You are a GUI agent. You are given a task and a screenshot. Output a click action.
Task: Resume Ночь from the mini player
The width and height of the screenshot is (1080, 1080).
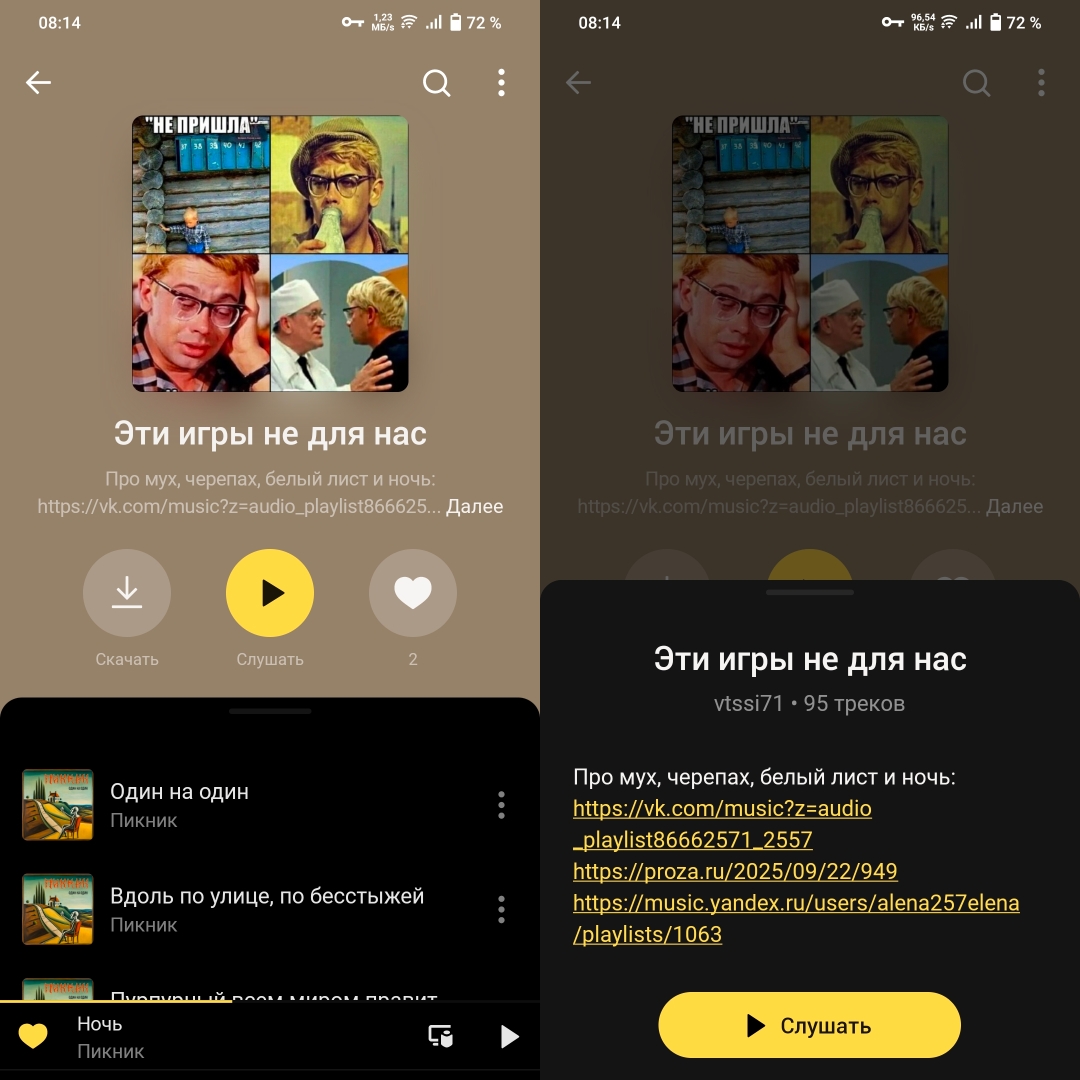click(509, 1036)
